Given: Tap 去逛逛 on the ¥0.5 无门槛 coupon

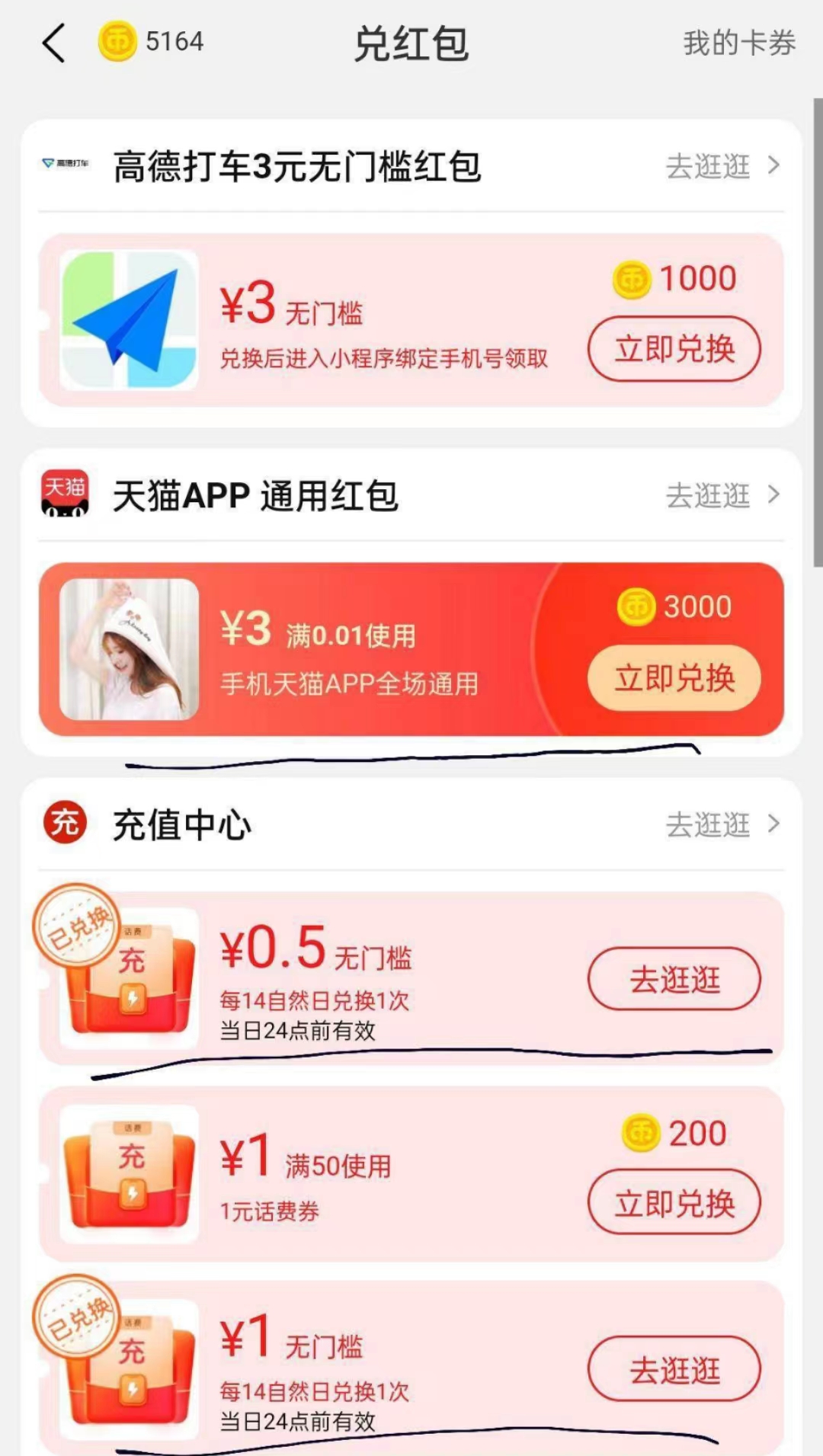Looking at the screenshot, I should tap(674, 979).
